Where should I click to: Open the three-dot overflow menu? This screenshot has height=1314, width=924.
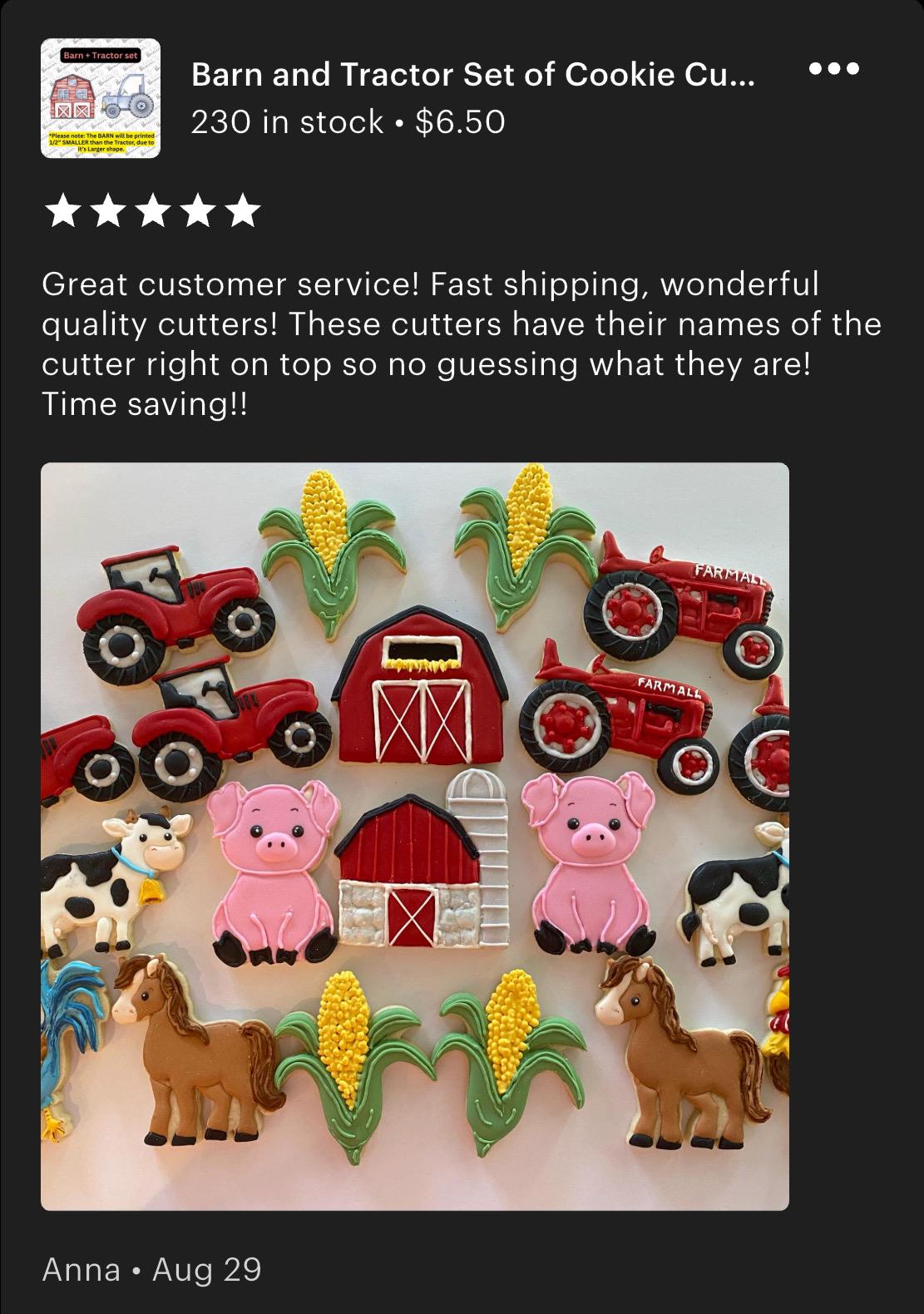pyautogui.click(x=833, y=69)
